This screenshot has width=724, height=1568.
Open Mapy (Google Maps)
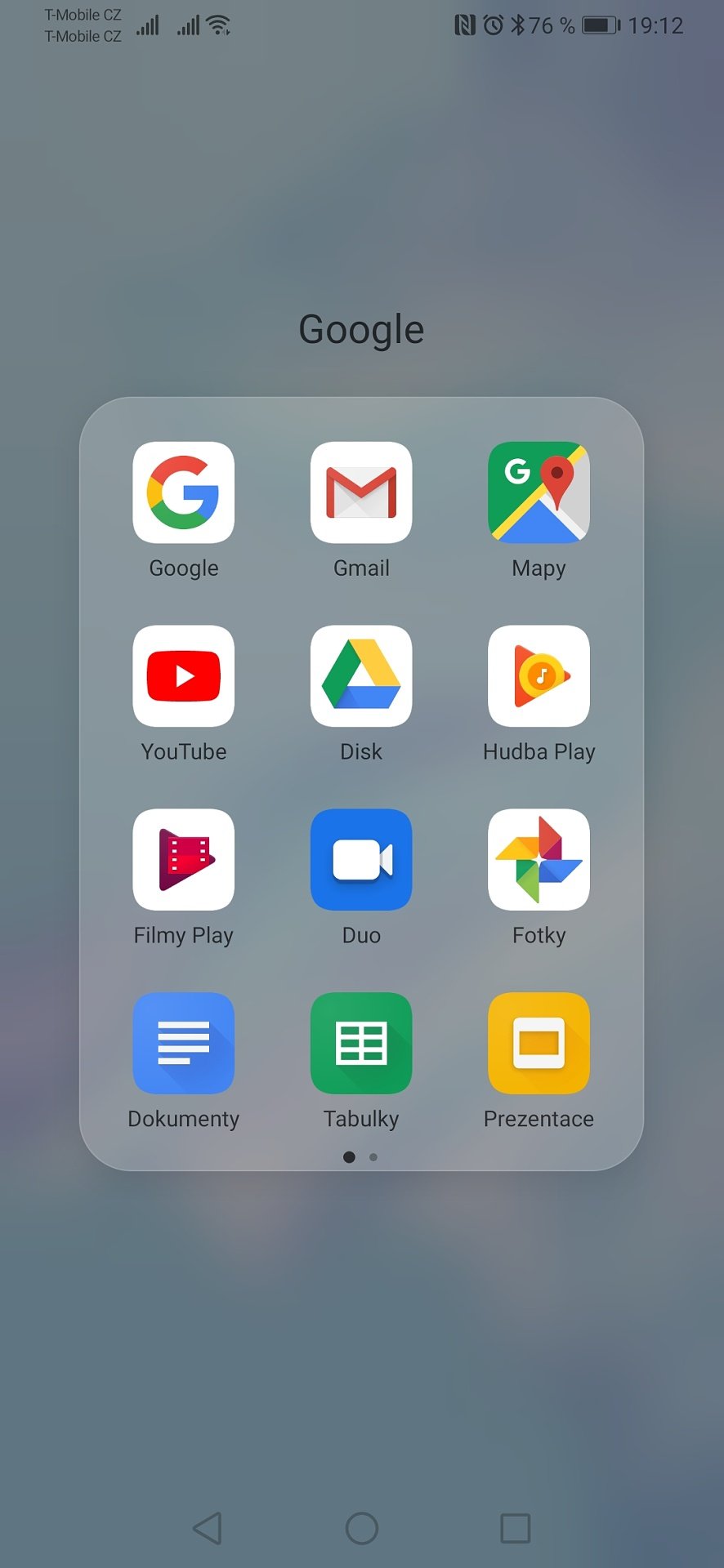[x=539, y=492]
